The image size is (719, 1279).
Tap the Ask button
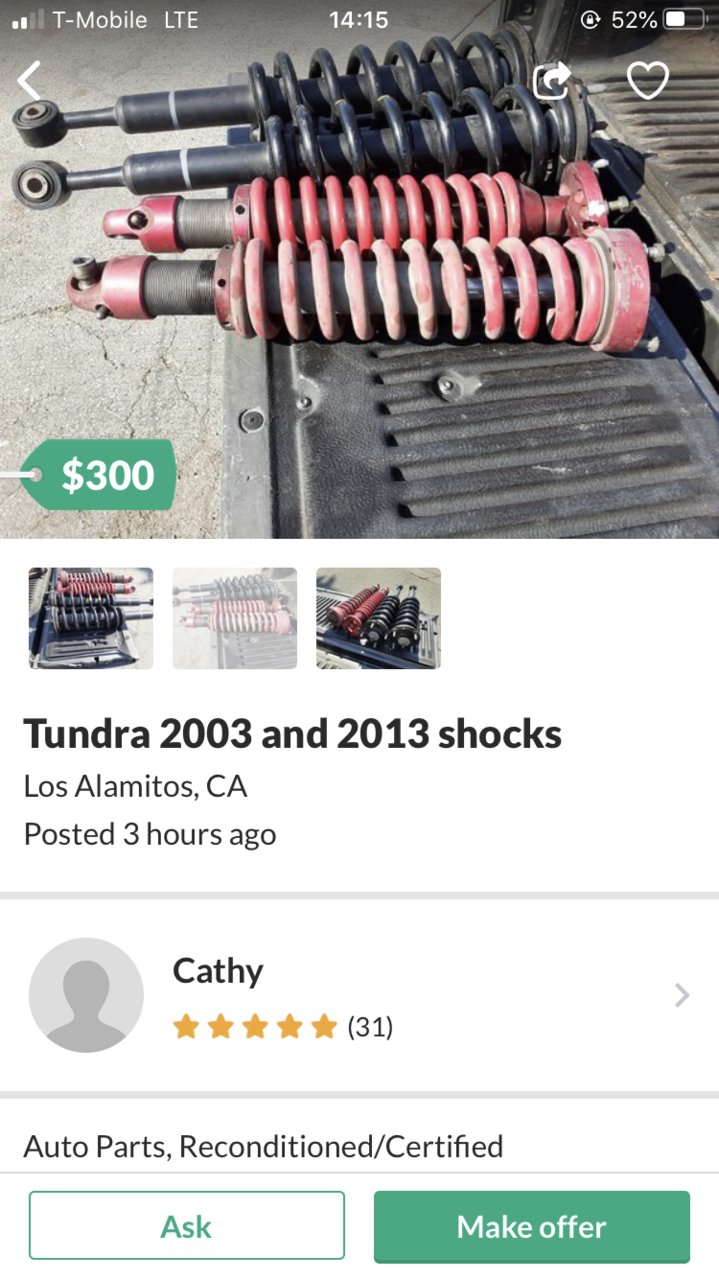[x=187, y=1226]
